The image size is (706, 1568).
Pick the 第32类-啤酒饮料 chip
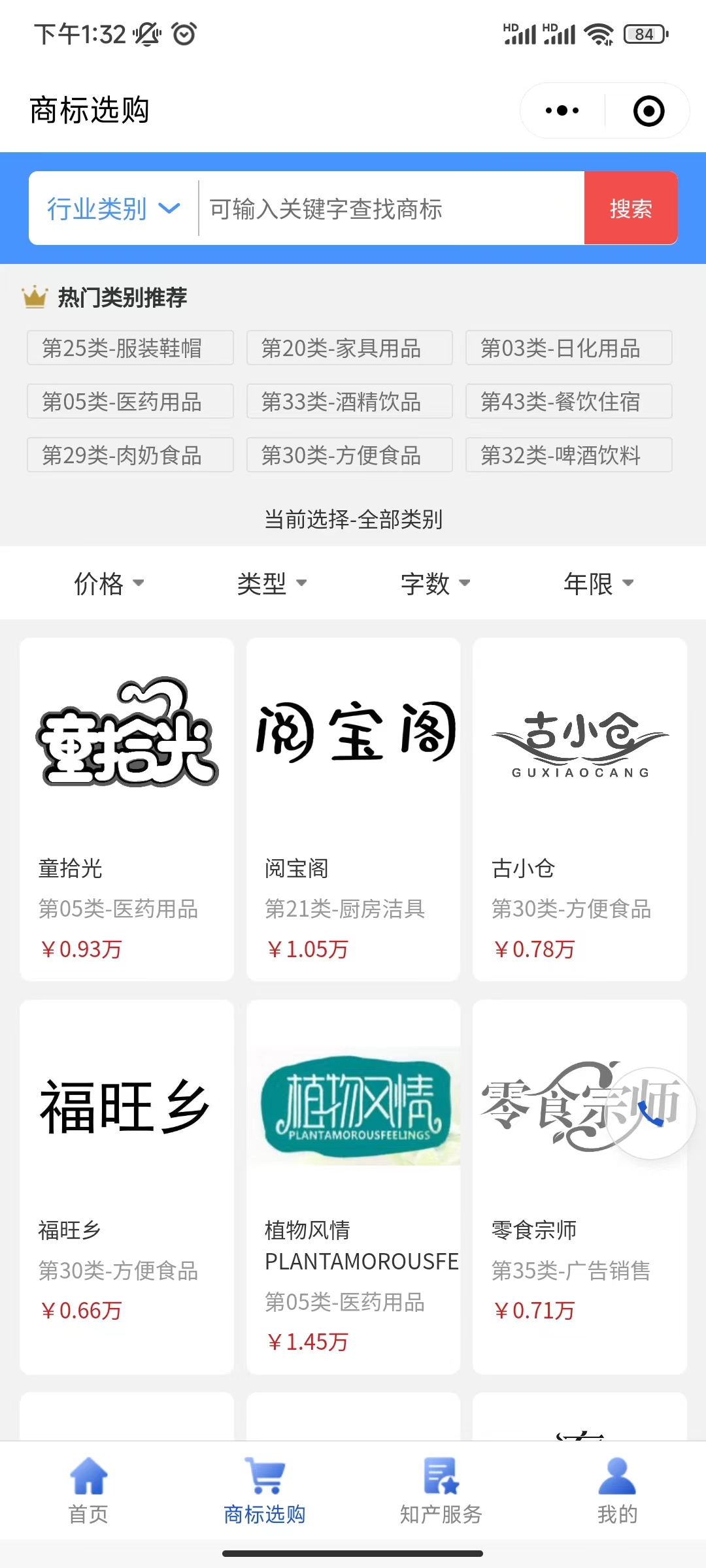568,455
